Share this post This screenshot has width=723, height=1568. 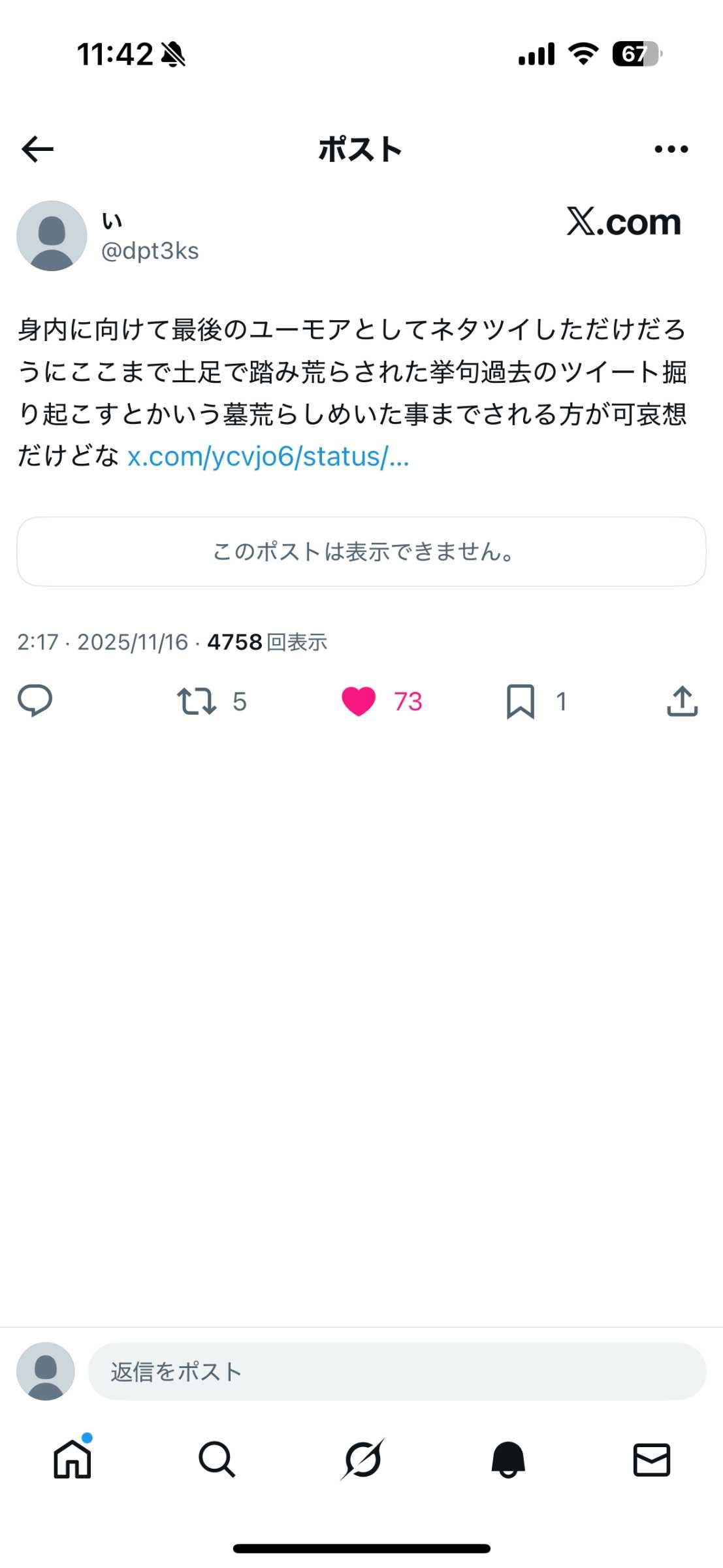(x=683, y=701)
